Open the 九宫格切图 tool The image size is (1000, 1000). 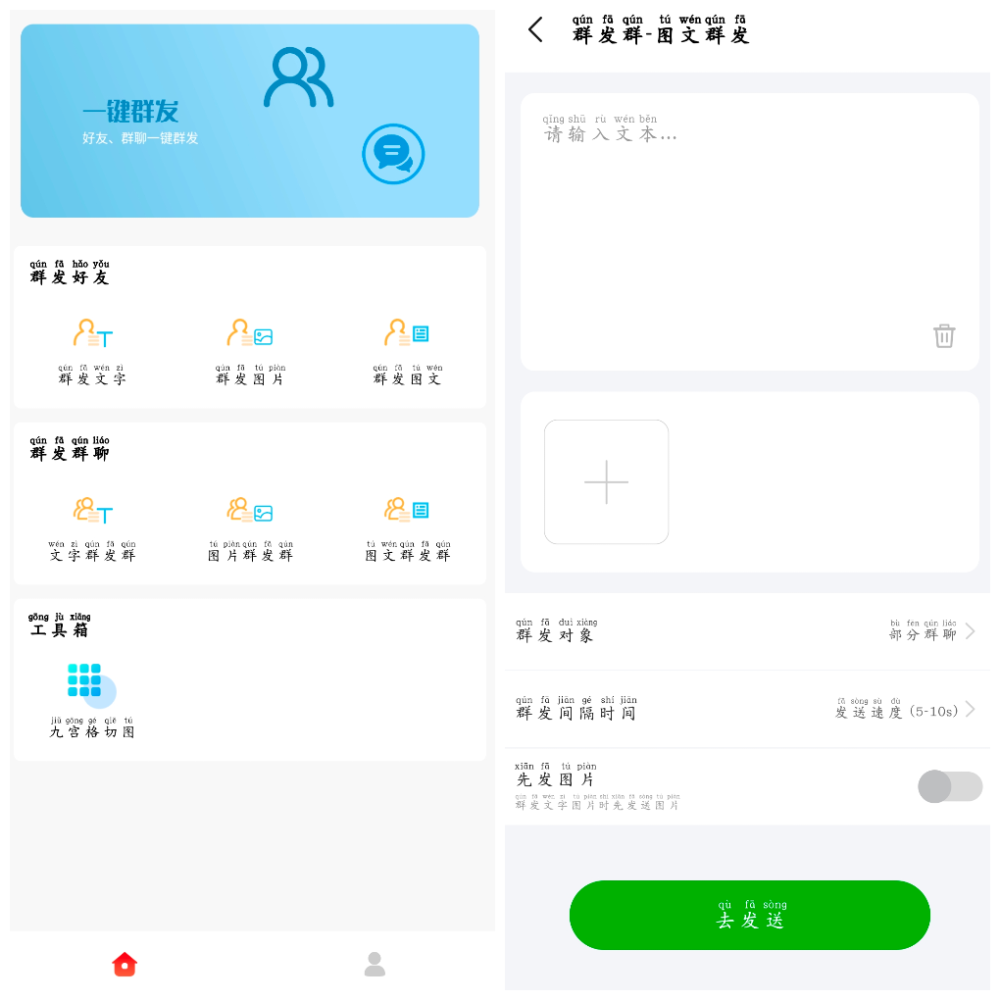pyautogui.click(x=92, y=700)
